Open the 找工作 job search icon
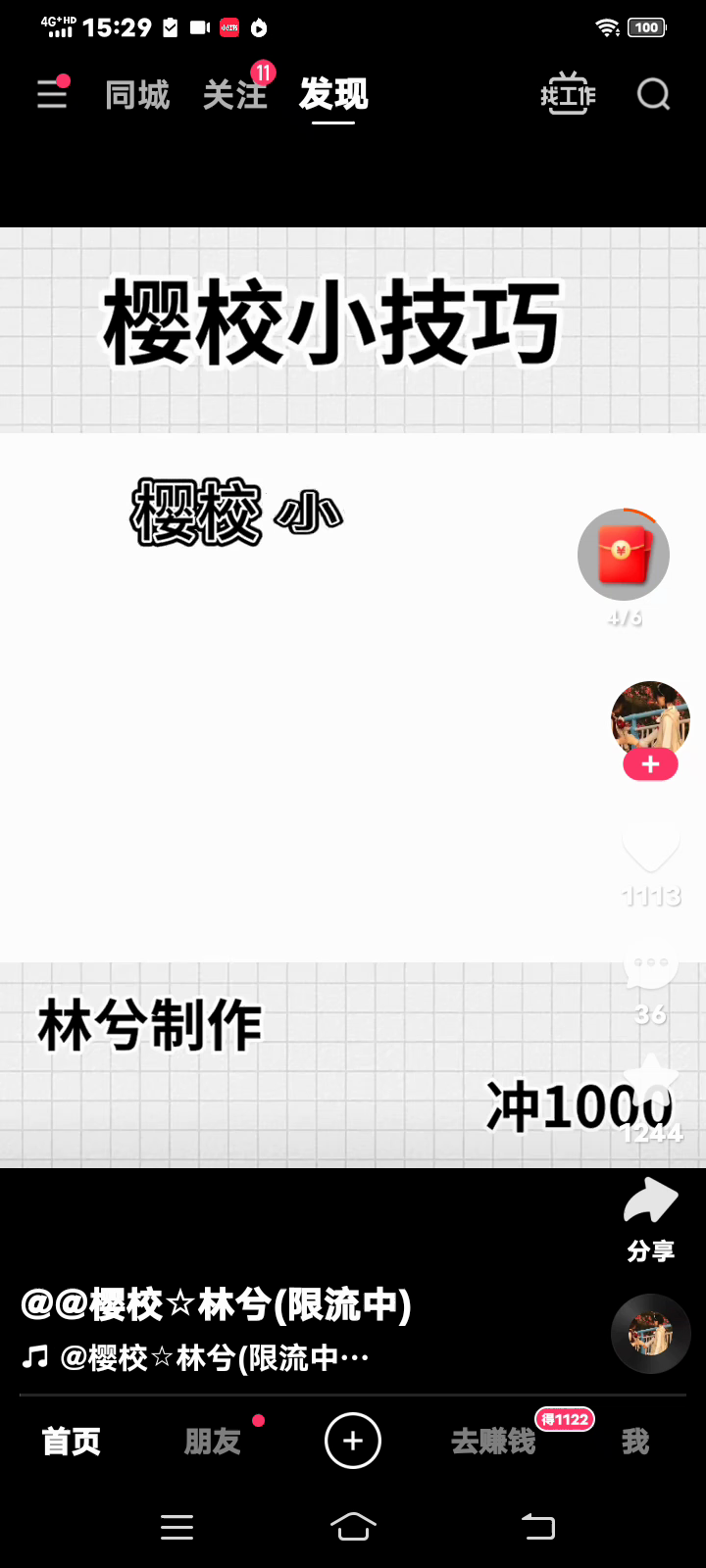 (x=568, y=95)
